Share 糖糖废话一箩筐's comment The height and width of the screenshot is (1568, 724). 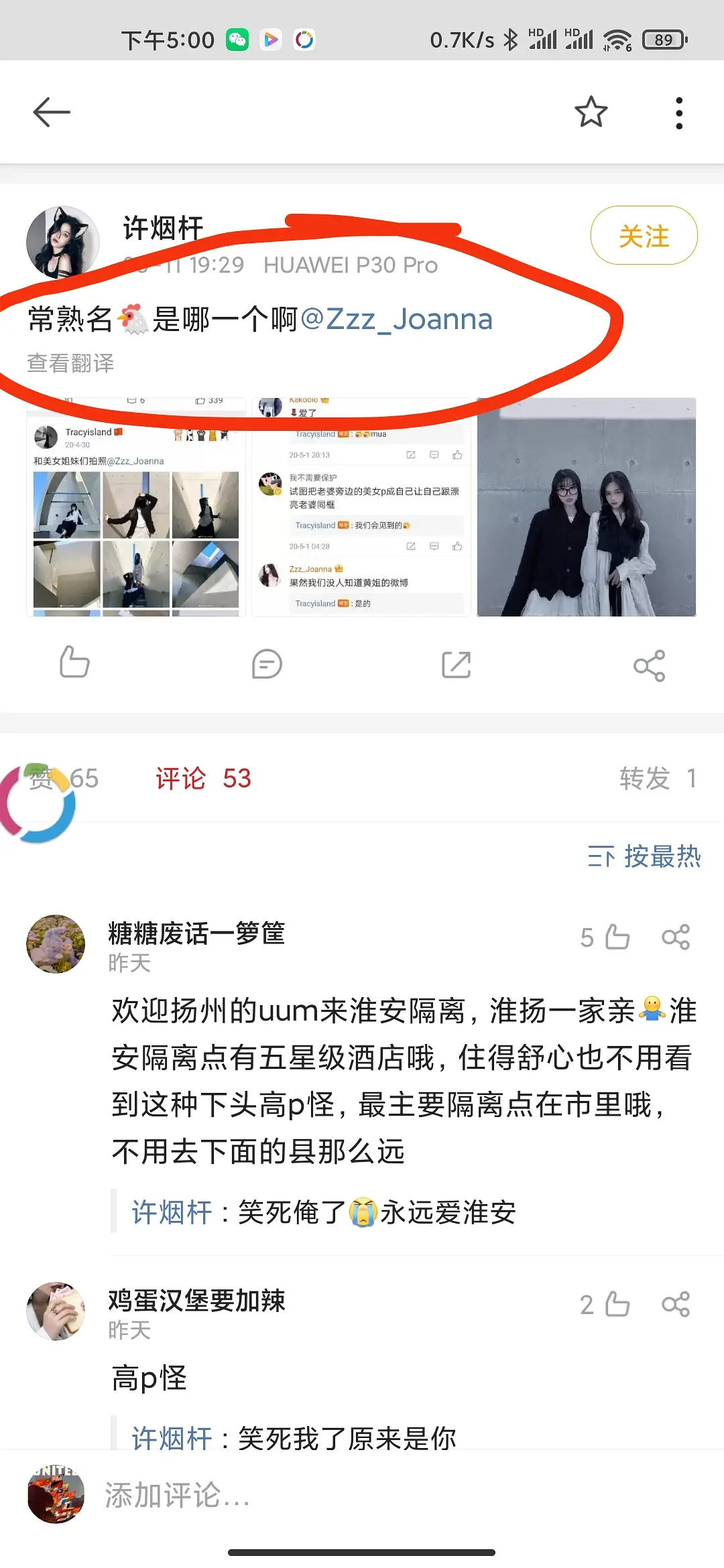[x=675, y=937]
